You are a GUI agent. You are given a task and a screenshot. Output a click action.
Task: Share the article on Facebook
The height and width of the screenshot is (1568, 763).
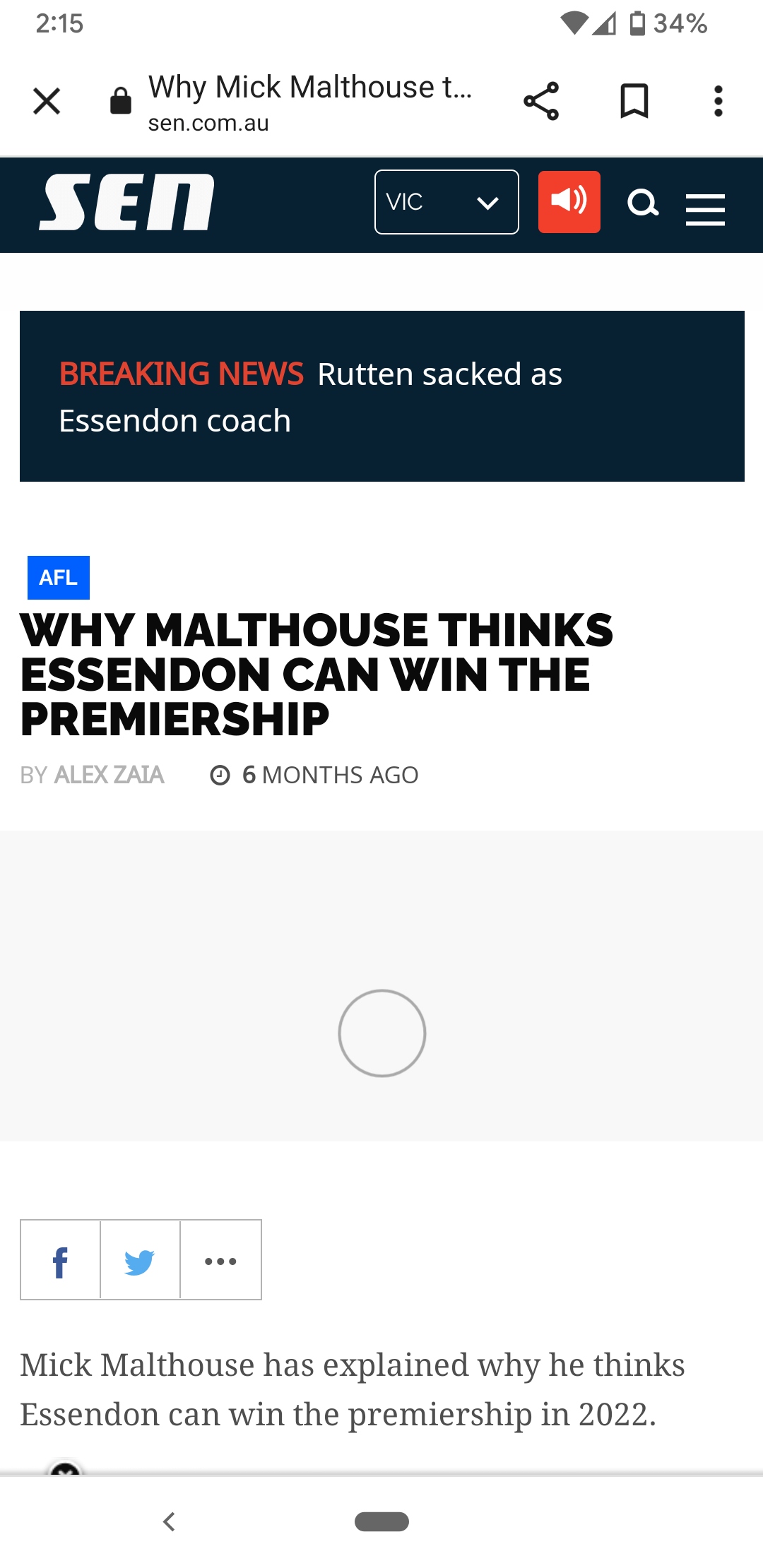coord(60,1259)
